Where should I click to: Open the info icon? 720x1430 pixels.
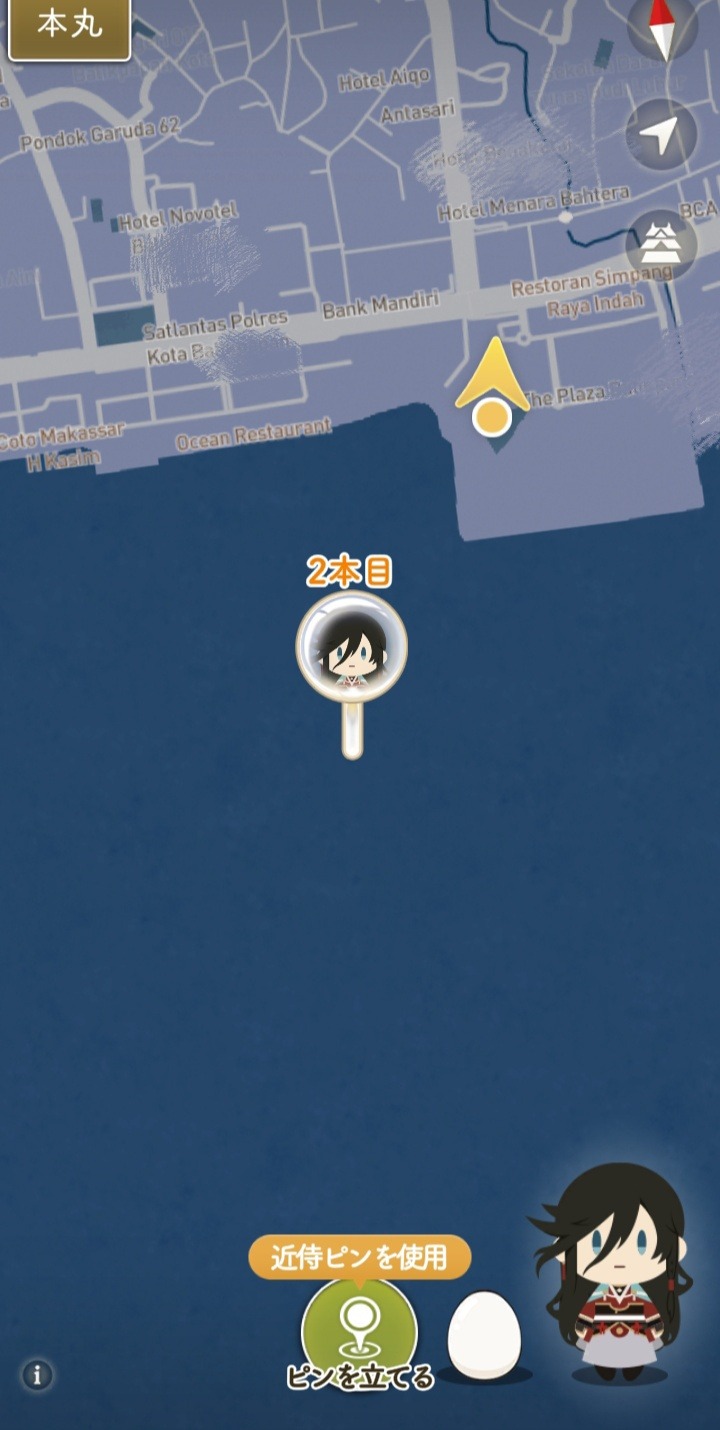click(37, 1375)
